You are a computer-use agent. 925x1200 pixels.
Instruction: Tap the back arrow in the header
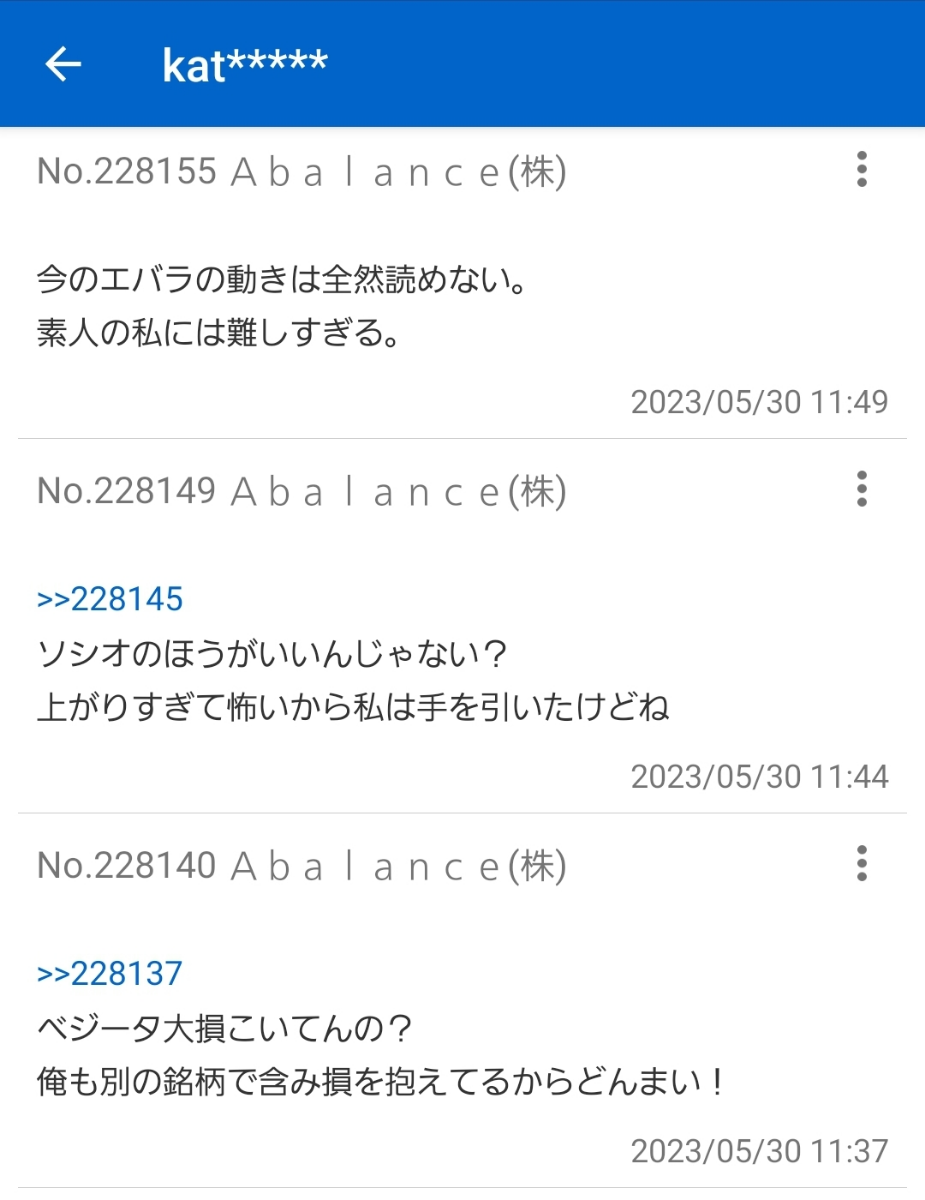(62, 63)
